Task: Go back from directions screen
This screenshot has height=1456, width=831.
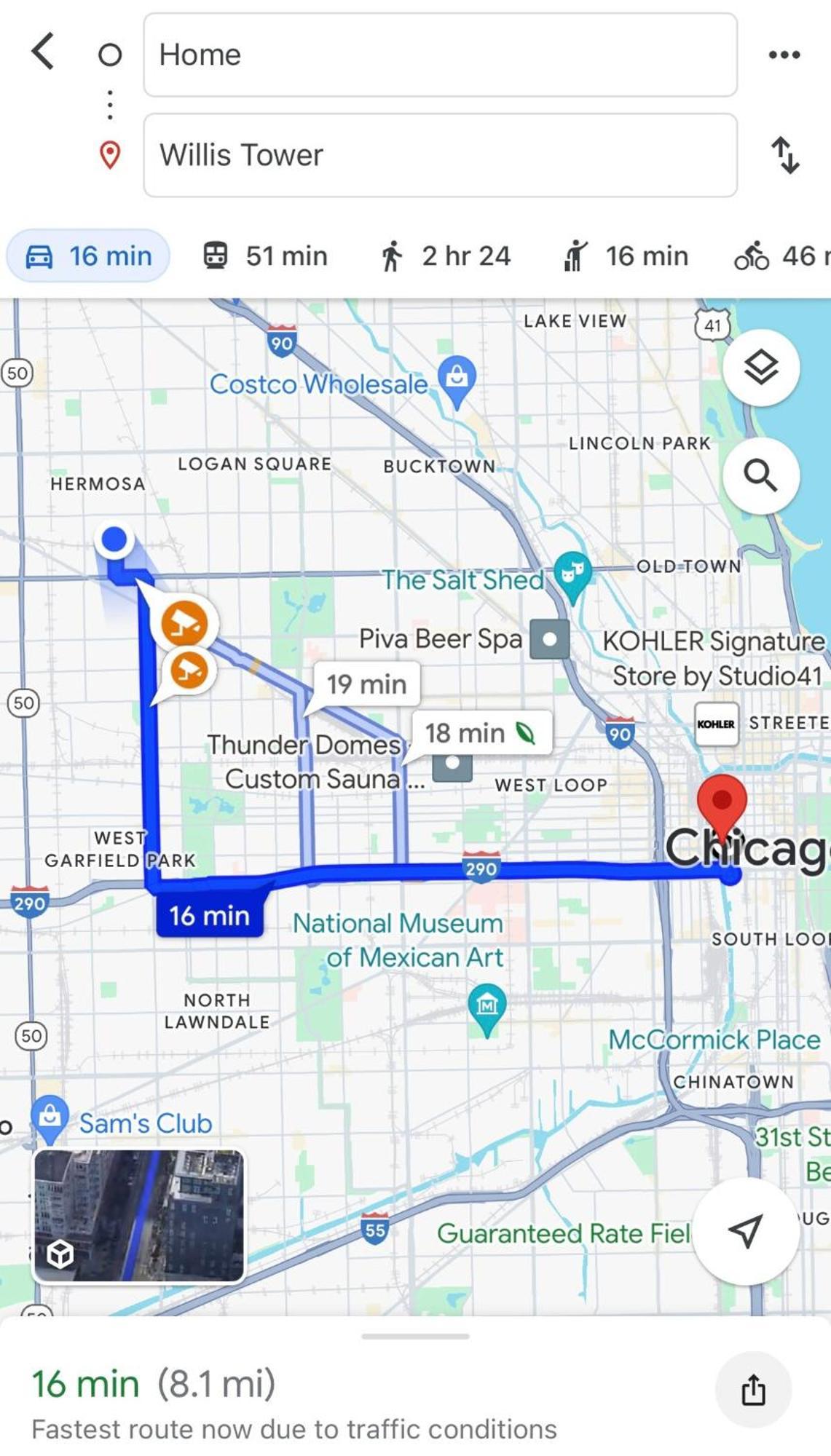Action: pos(43,52)
